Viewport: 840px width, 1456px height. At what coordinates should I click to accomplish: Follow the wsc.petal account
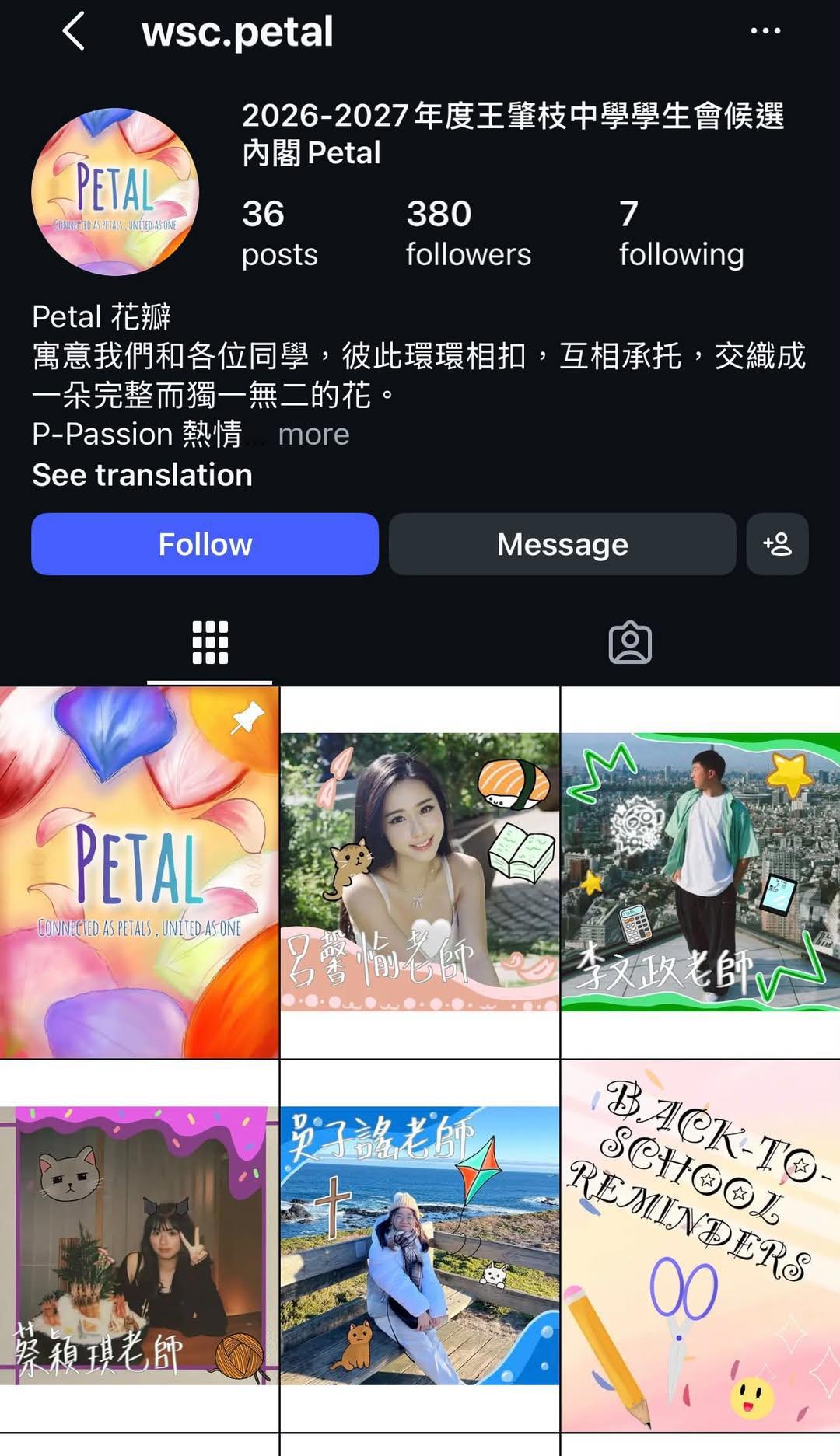tap(205, 544)
